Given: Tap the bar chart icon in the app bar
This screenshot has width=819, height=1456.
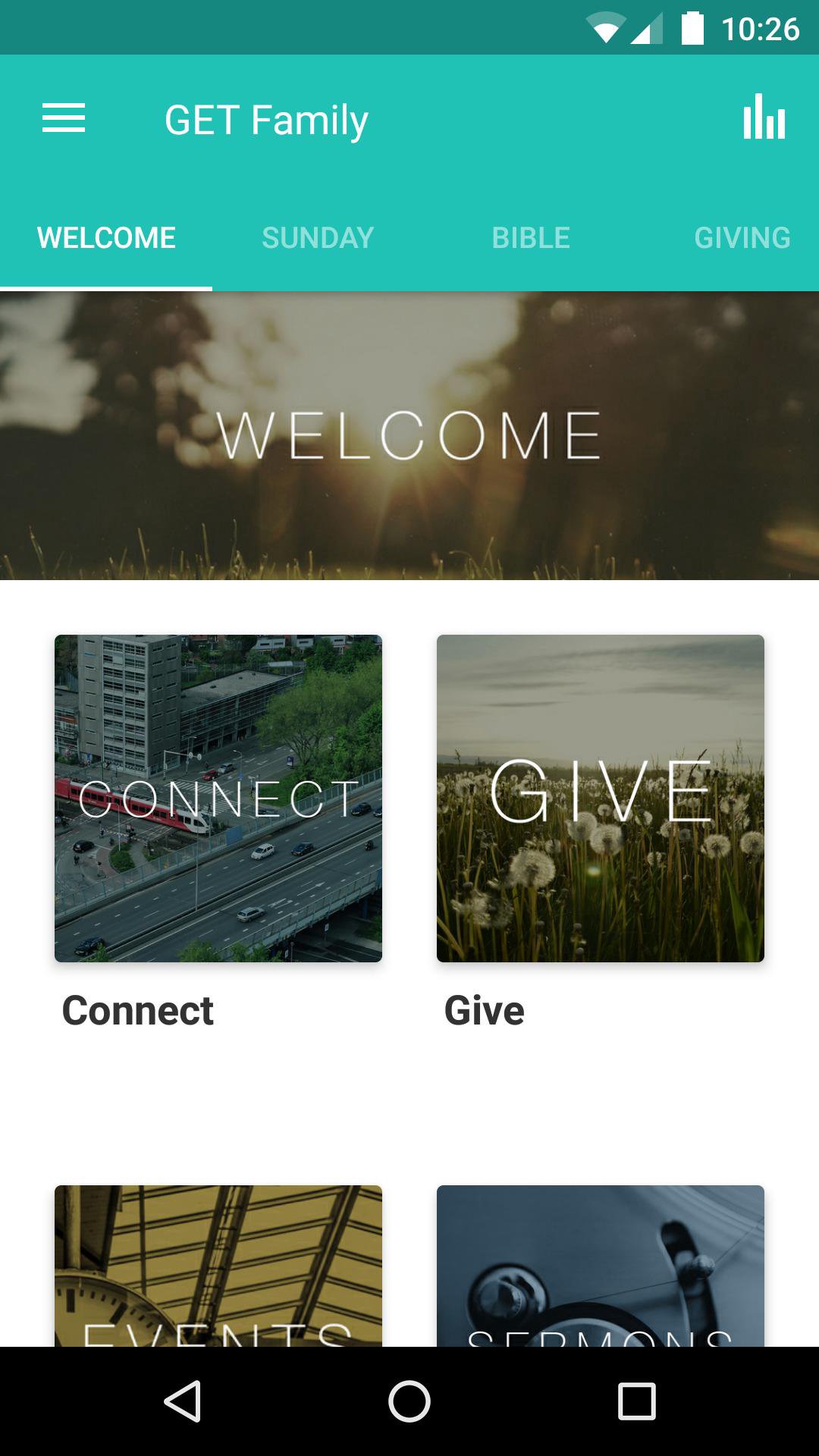Looking at the screenshot, I should (764, 118).
